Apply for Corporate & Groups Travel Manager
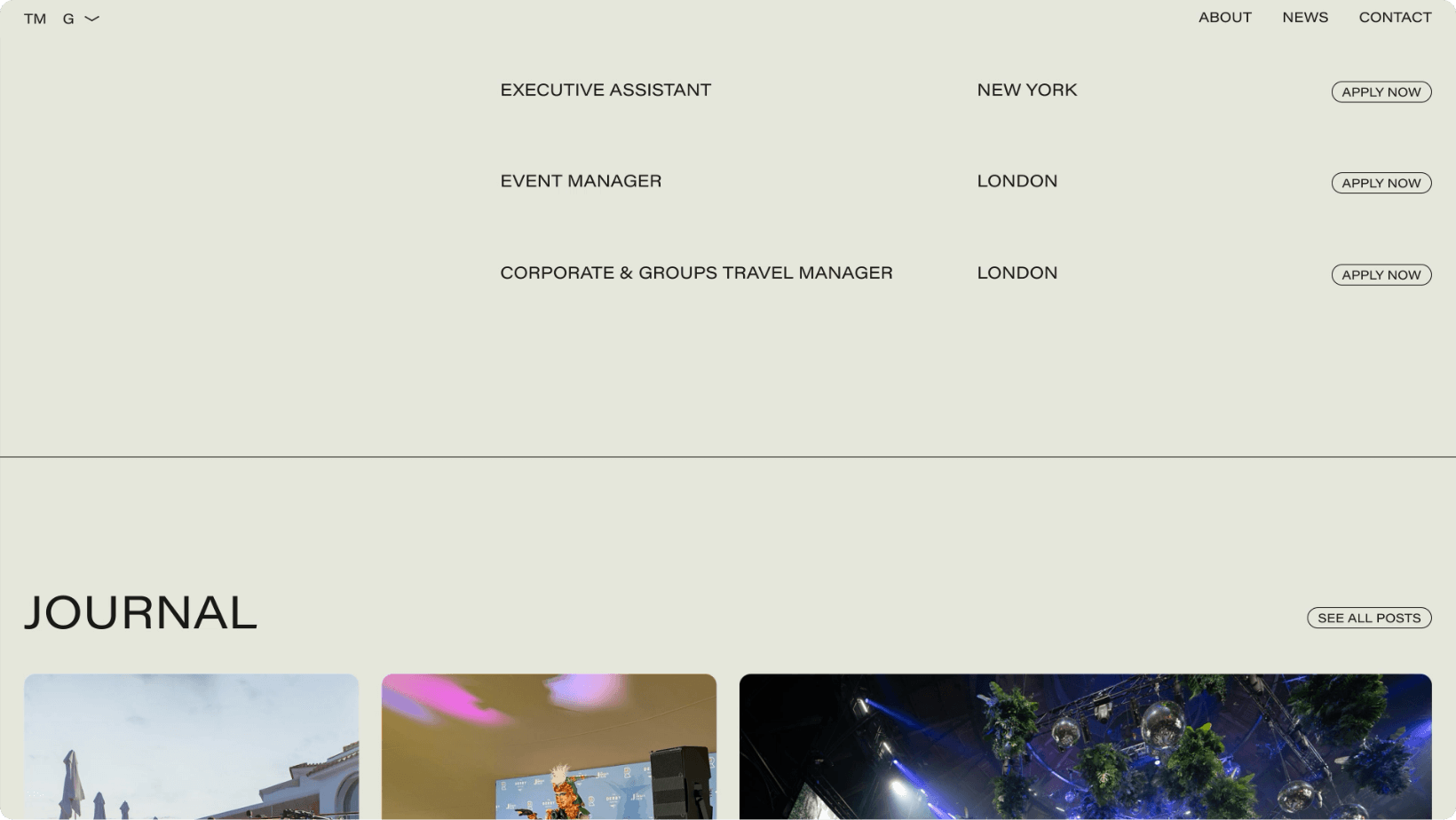Image resolution: width=1456 pixels, height=820 pixels. click(1381, 275)
